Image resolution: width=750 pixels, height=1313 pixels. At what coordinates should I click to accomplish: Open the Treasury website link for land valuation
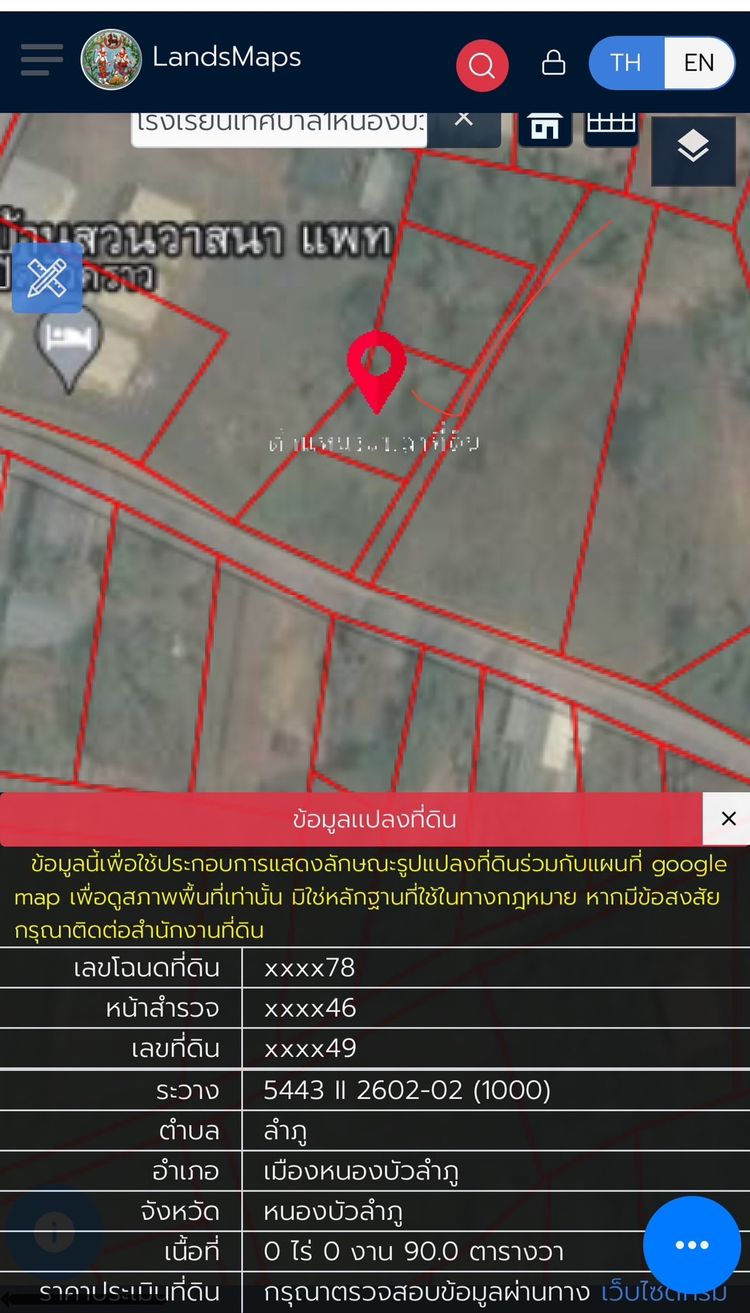663,1292
